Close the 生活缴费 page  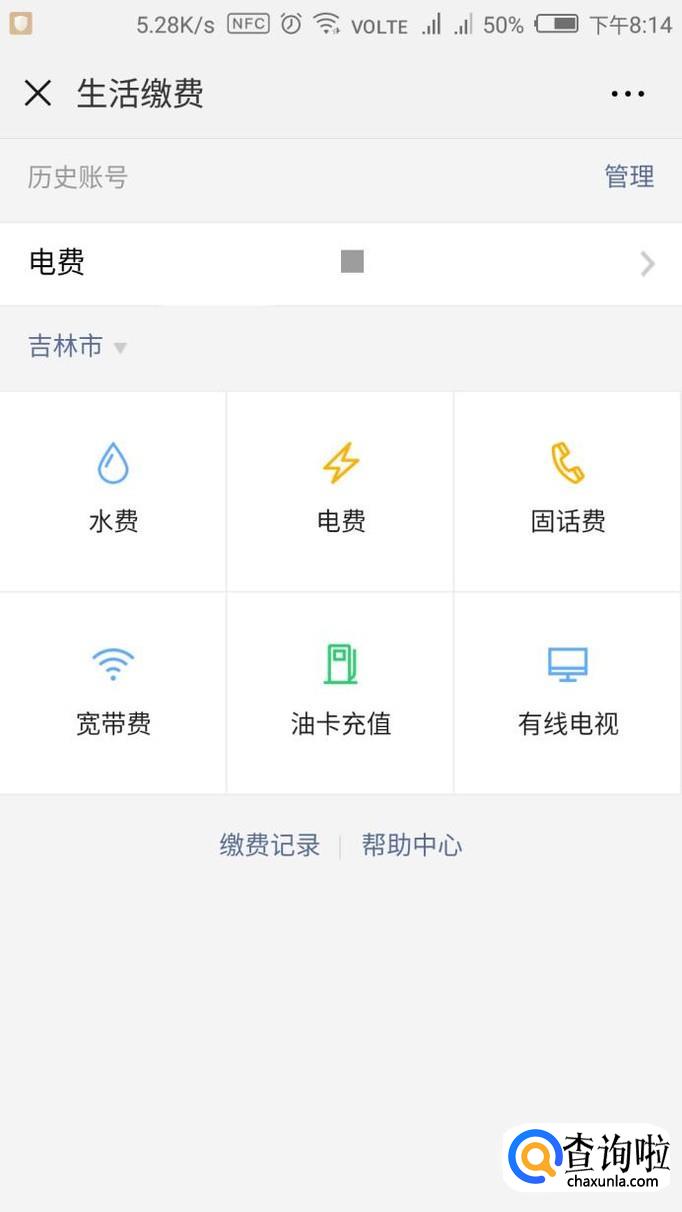(38, 94)
